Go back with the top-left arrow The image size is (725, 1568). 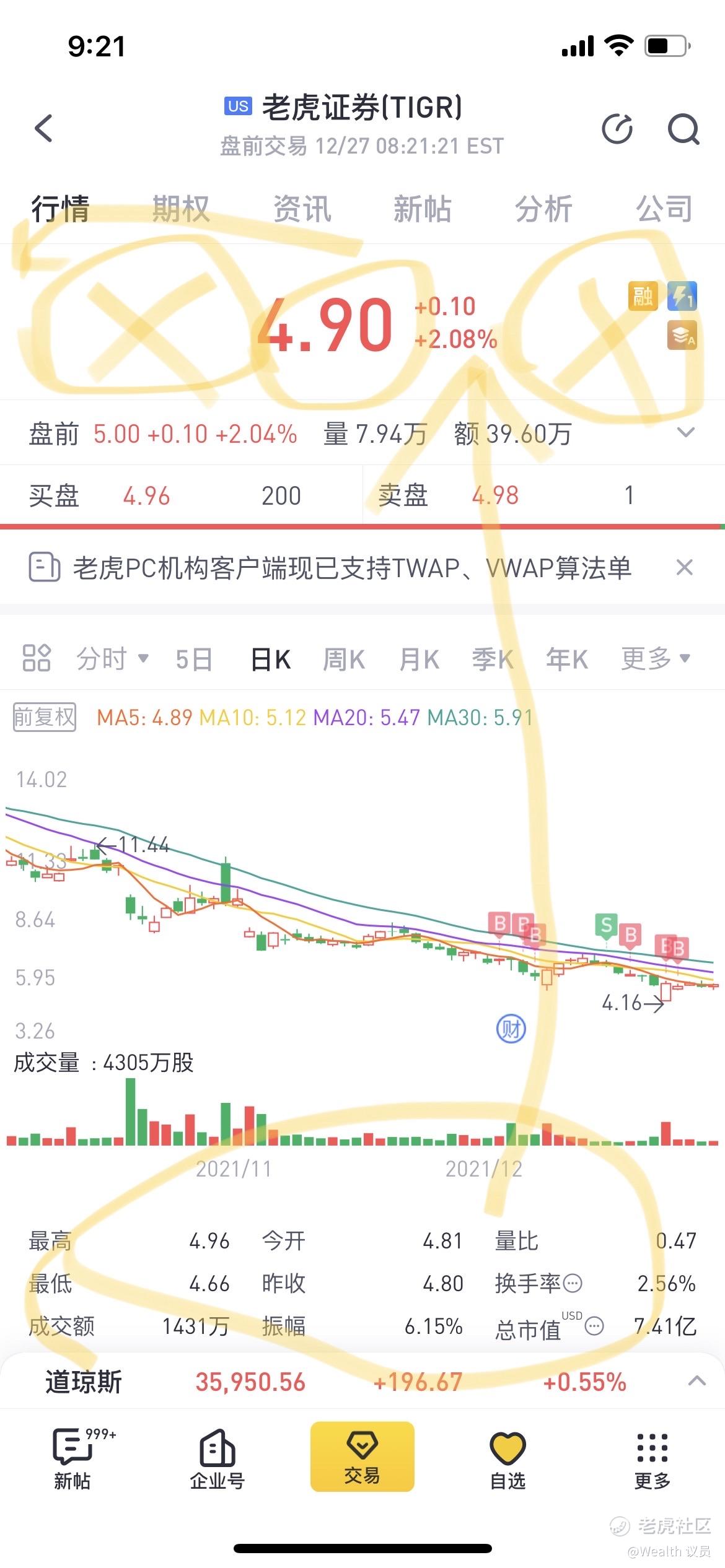coord(43,128)
